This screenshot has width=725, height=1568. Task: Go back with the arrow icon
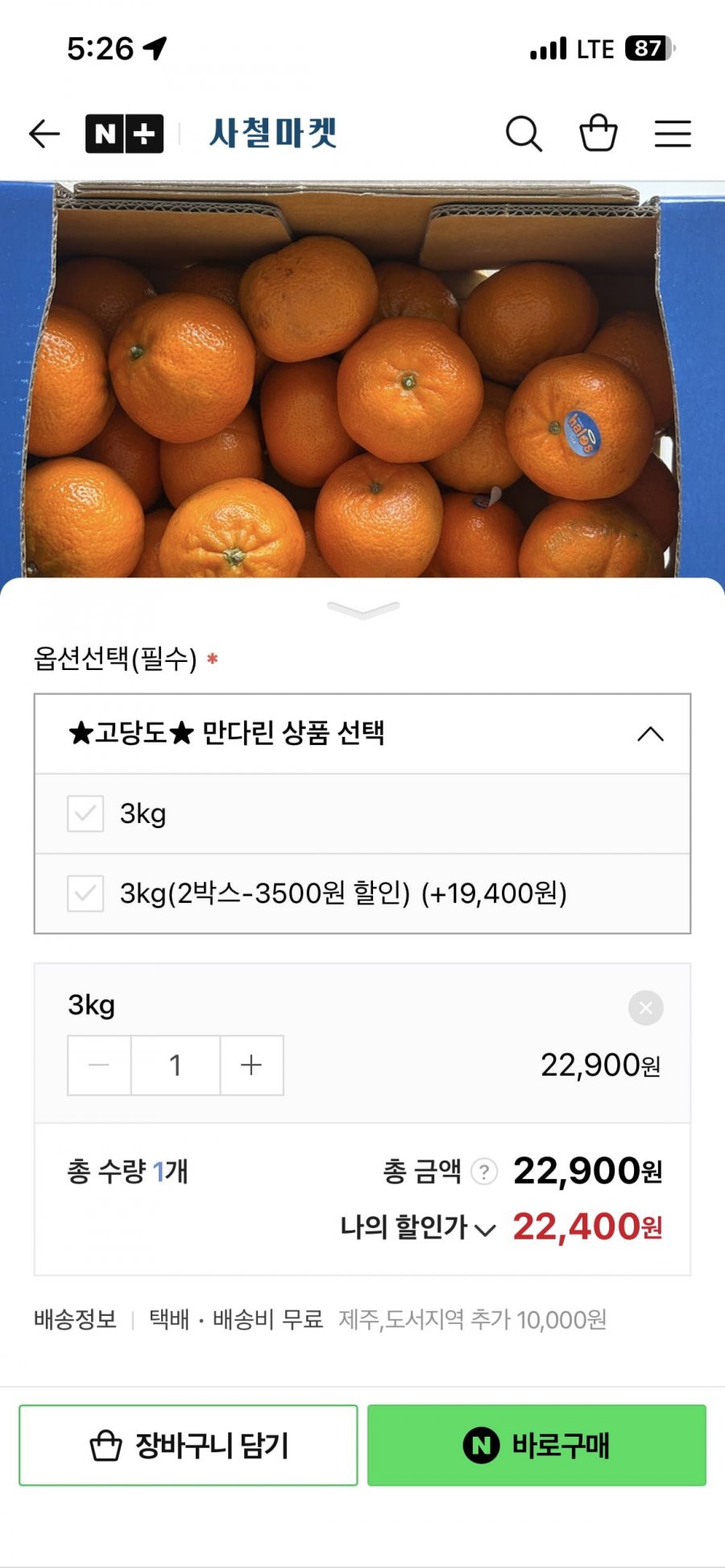point(44,134)
